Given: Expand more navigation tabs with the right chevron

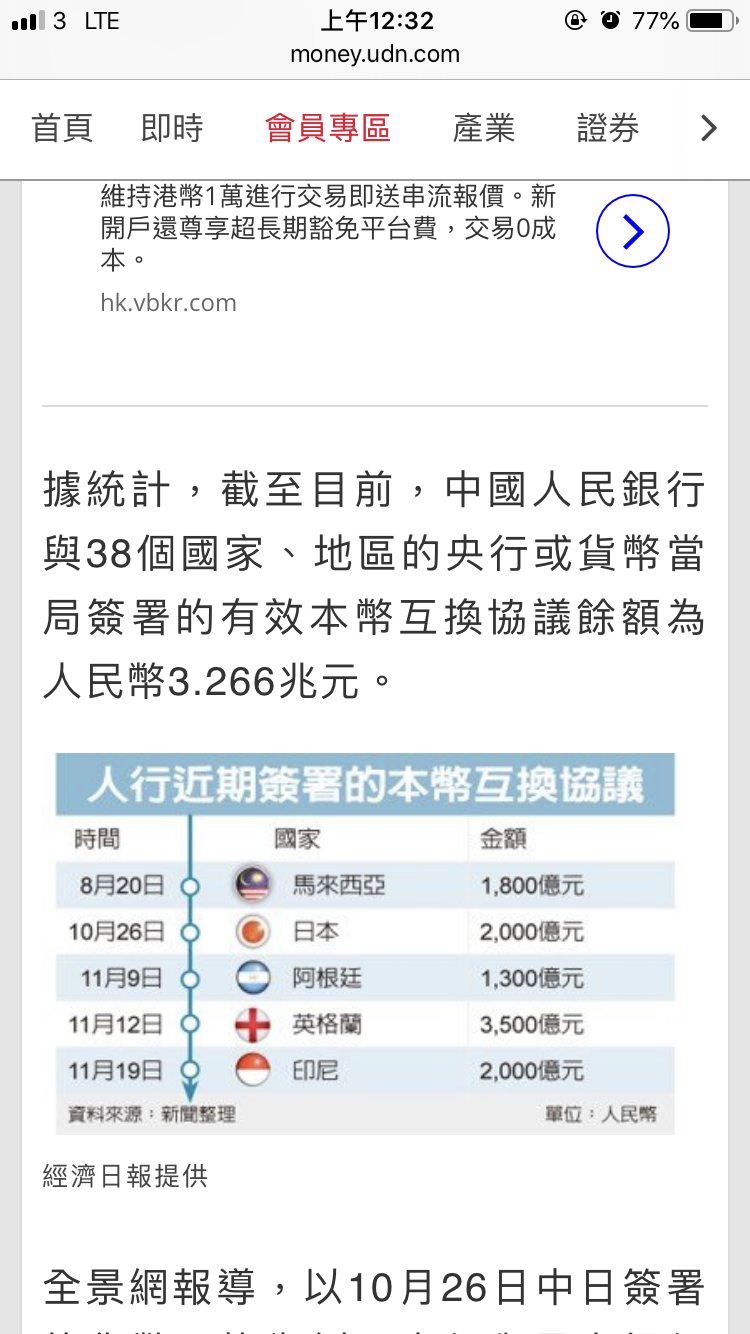Looking at the screenshot, I should click(708, 128).
